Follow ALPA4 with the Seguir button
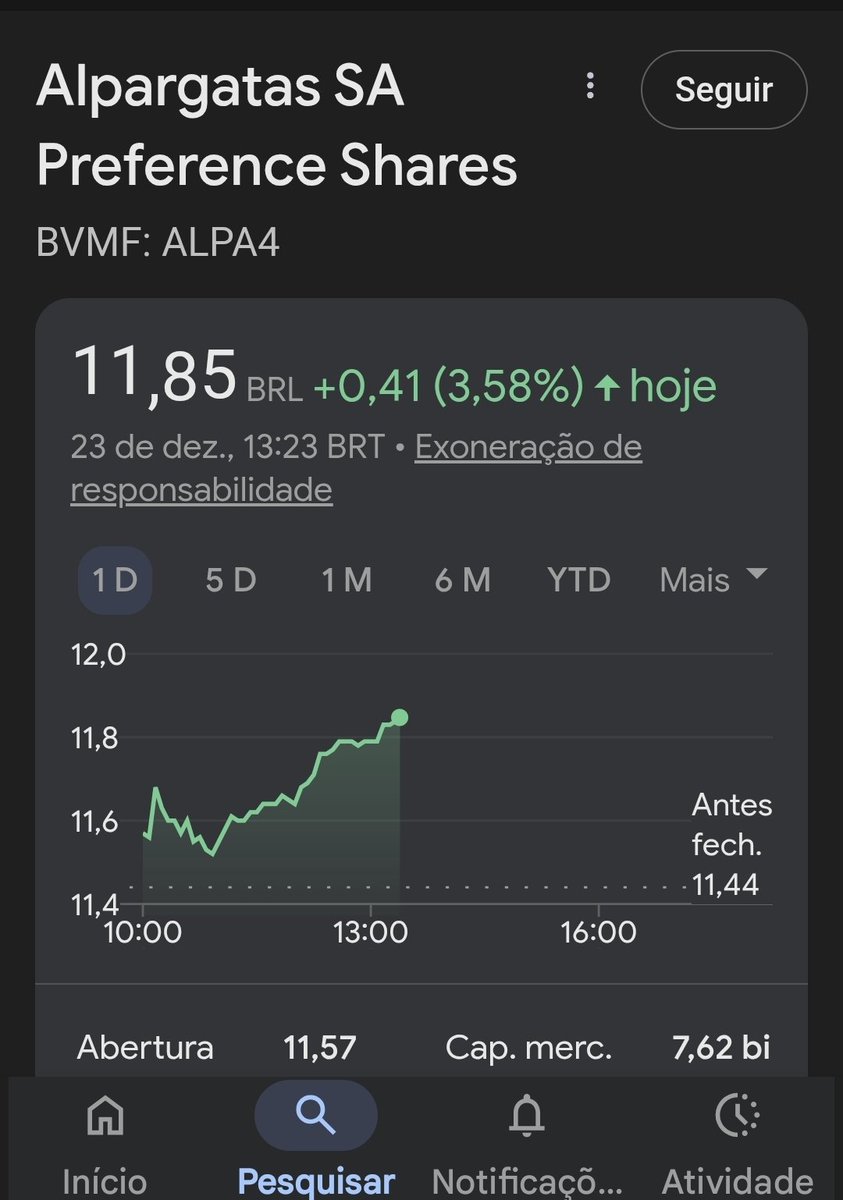The height and width of the screenshot is (1200, 843). tap(724, 90)
